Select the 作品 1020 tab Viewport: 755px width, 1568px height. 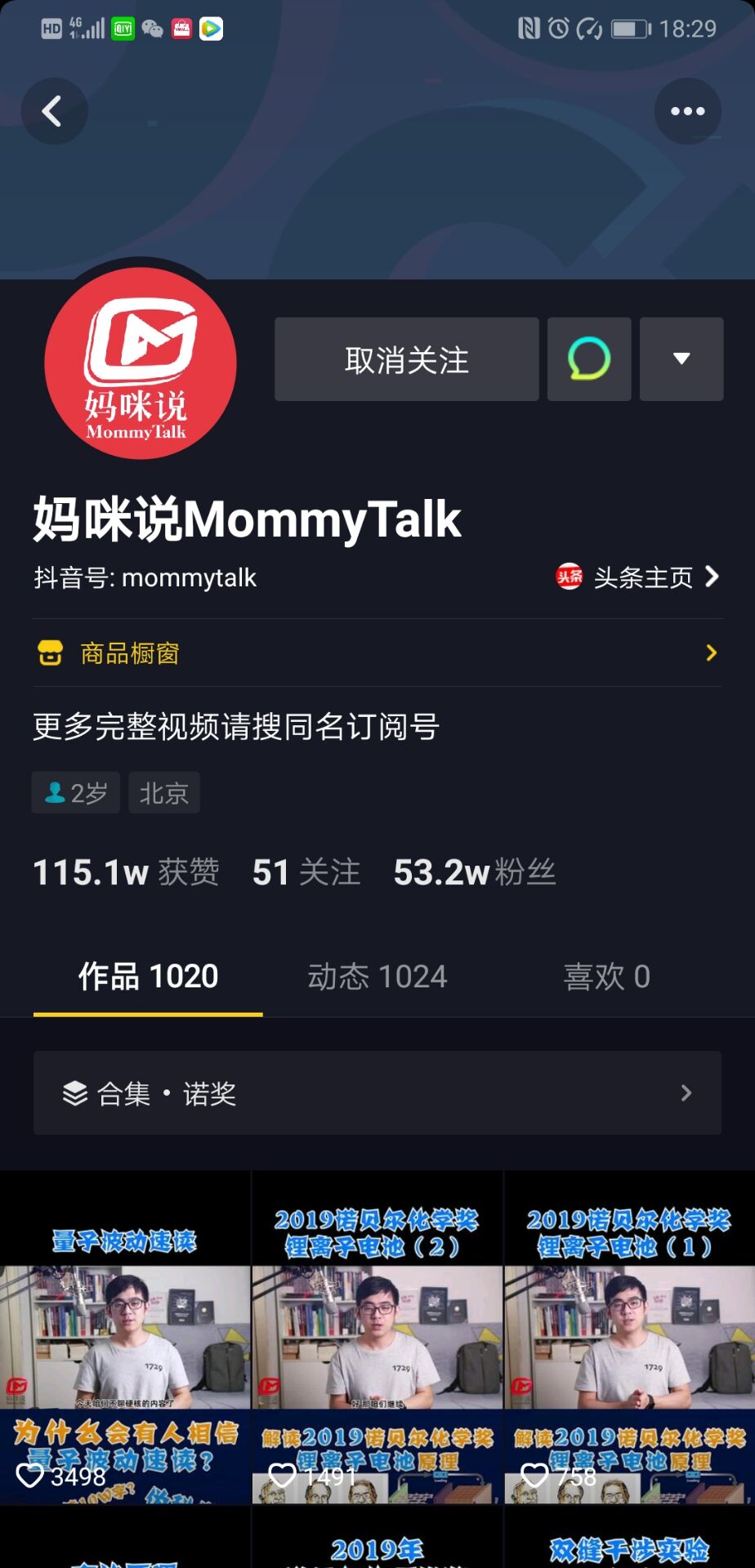pyautogui.click(x=148, y=977)
